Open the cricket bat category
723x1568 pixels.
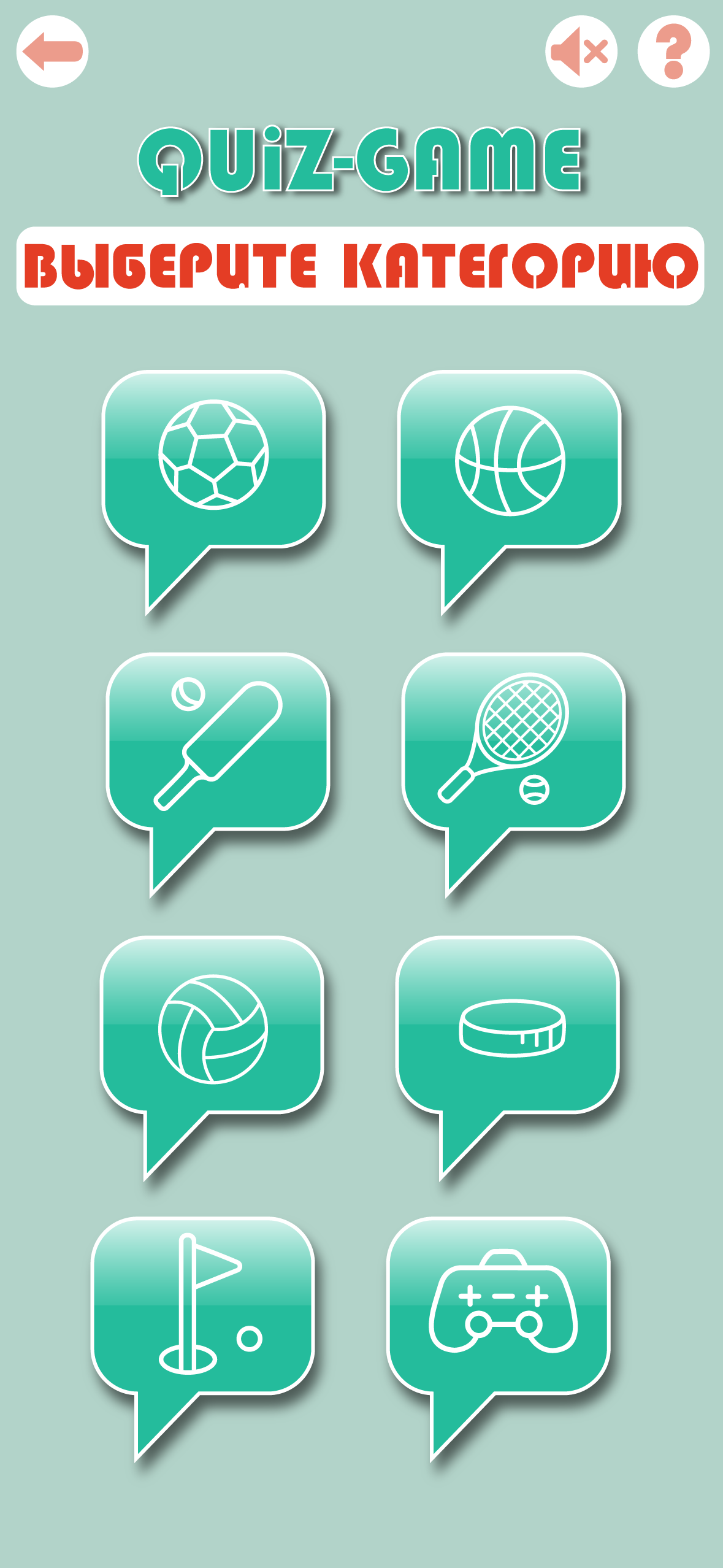[218, 742]
